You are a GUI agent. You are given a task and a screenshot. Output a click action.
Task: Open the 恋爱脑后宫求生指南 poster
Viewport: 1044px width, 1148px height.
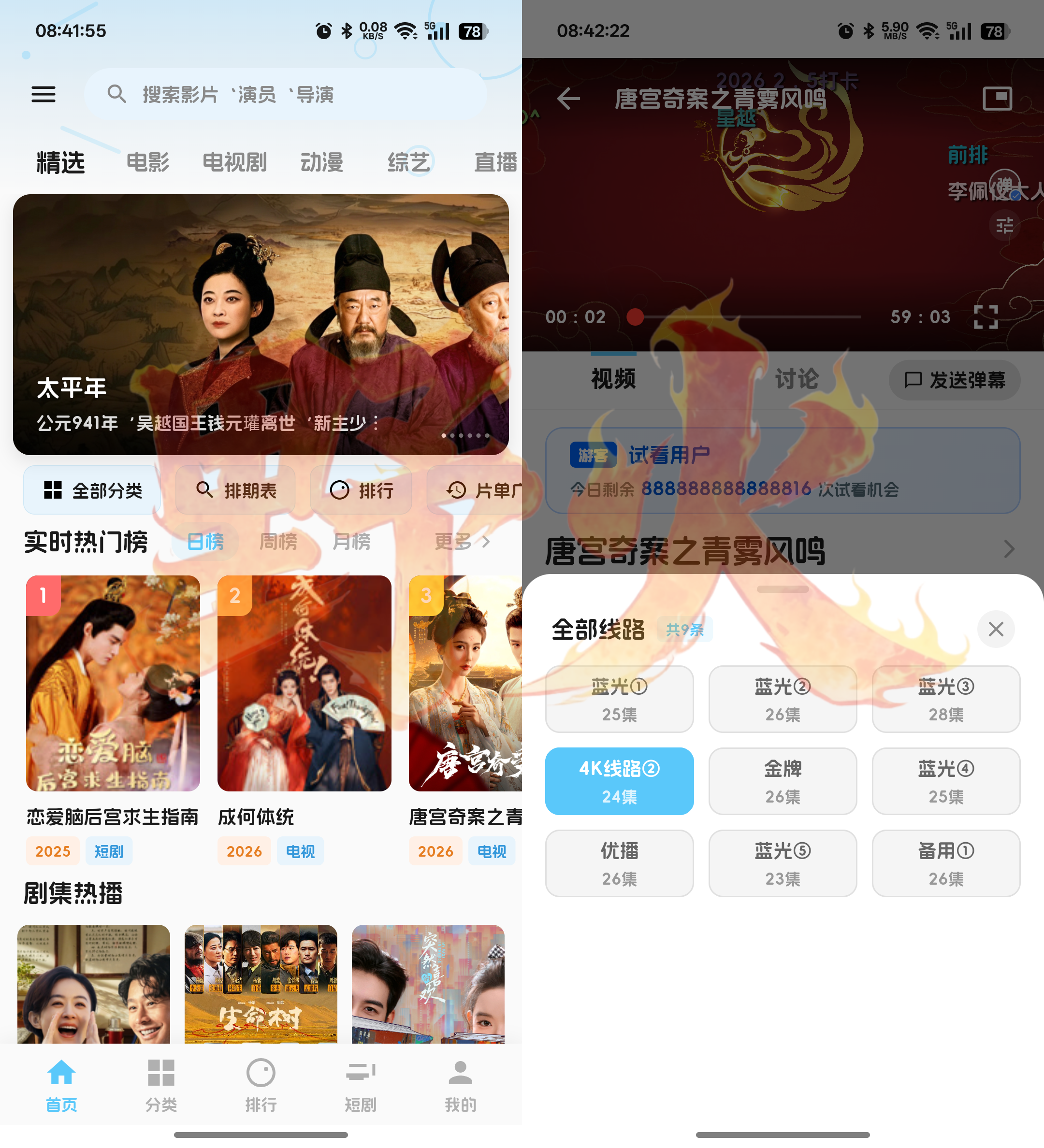[x=113, y=683]
